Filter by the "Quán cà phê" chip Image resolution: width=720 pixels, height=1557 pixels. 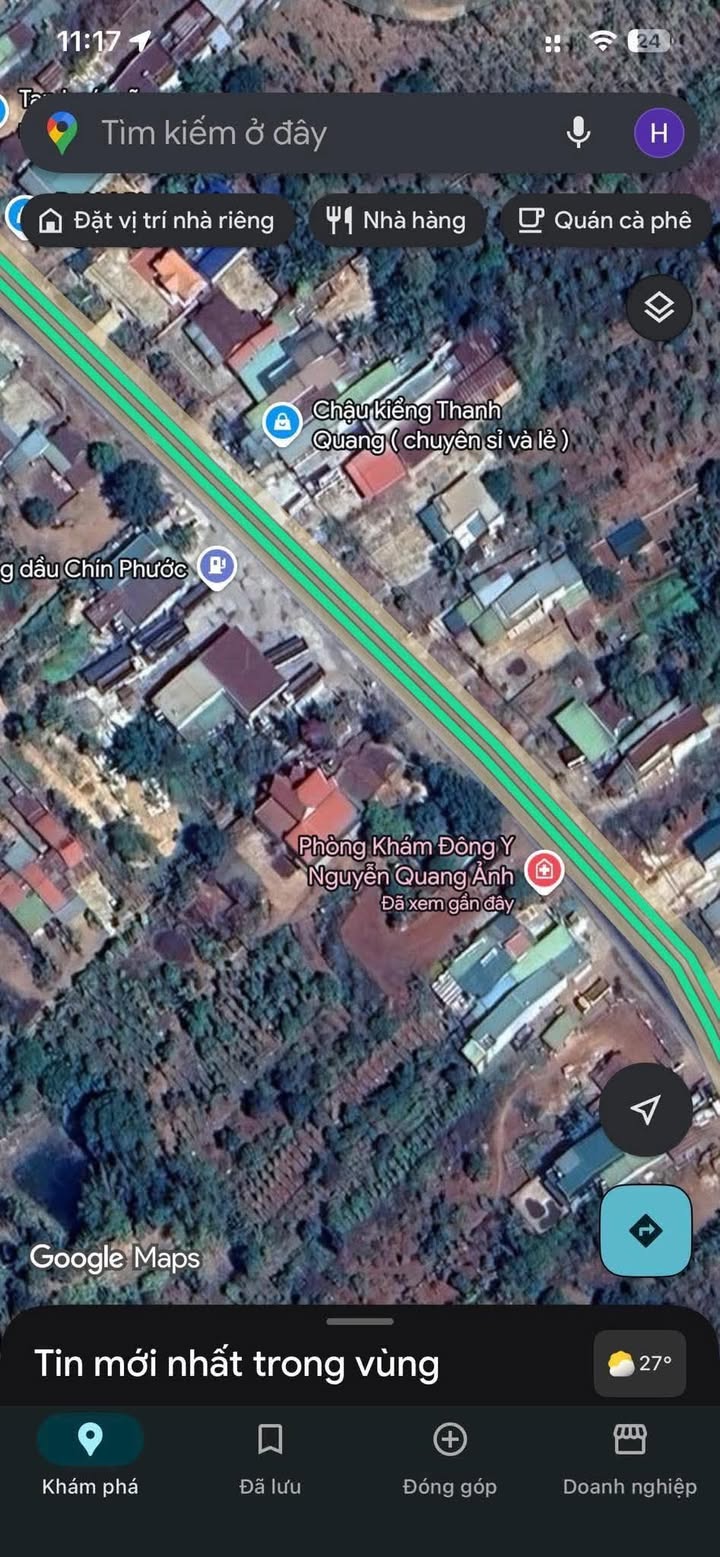pos(606,220)
